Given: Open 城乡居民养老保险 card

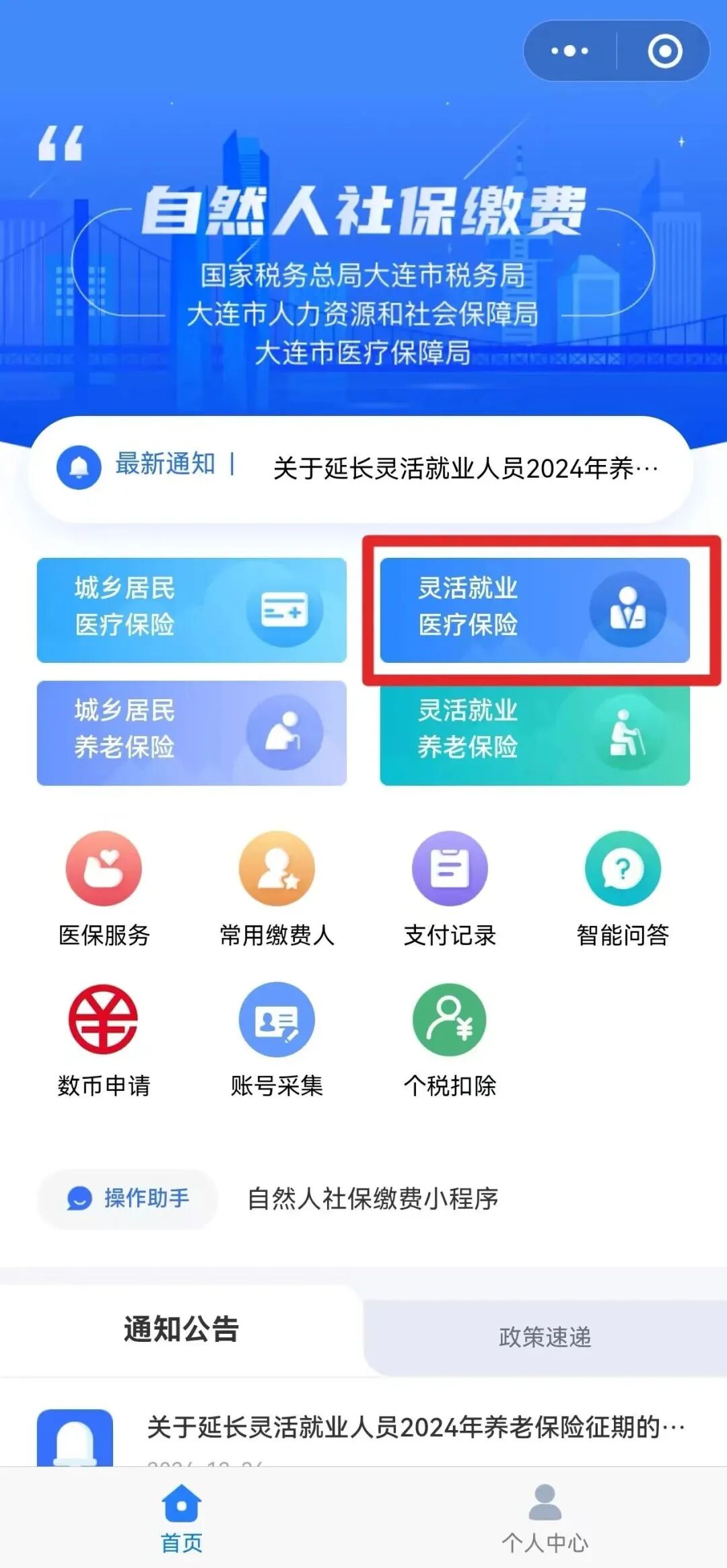Looking at the screenshot, I should 192,733.
